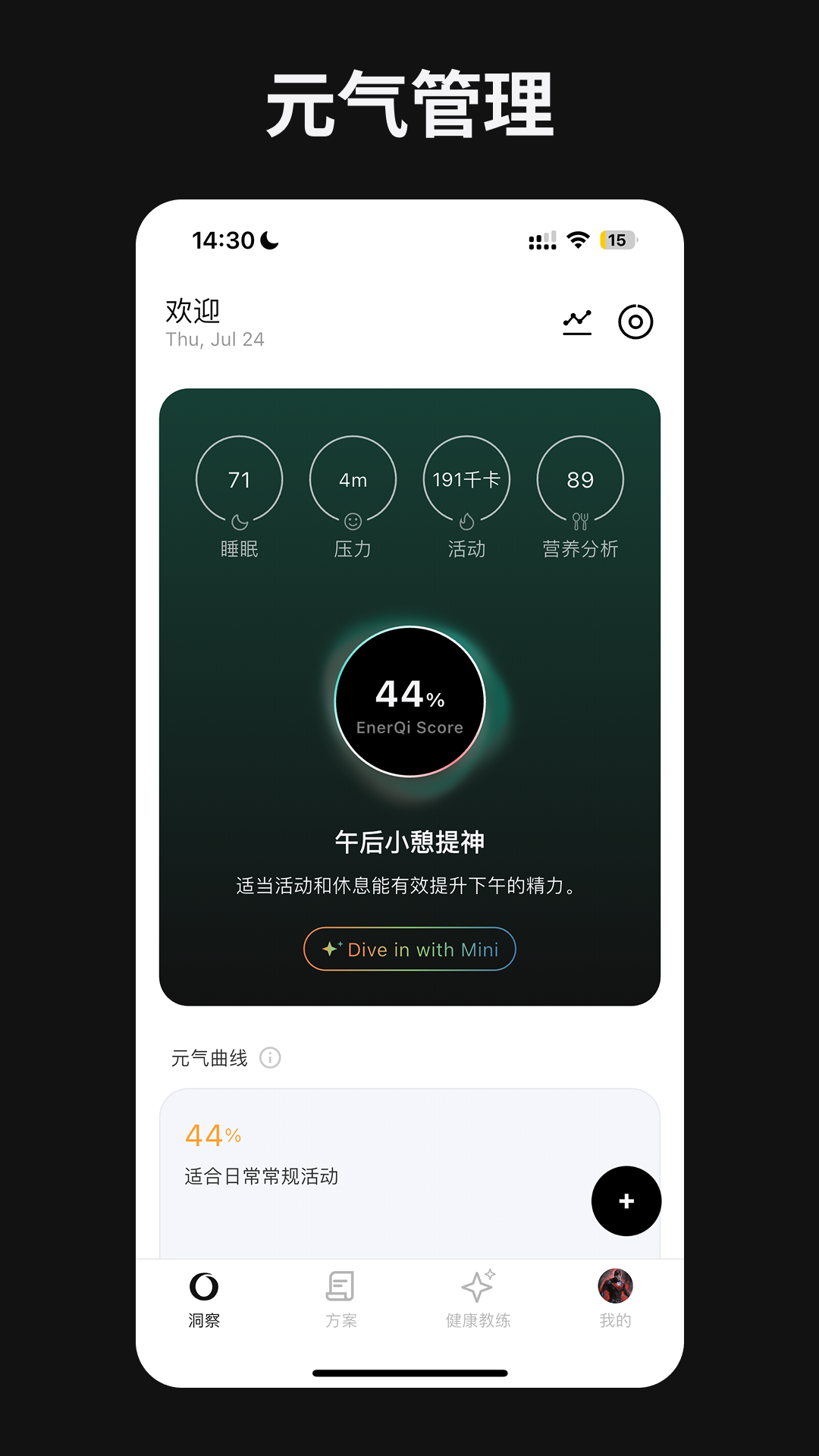Viewport: 819px width, 1456px height.
Task: Open the trends chart icon in the header
Action: pos(578,322)
